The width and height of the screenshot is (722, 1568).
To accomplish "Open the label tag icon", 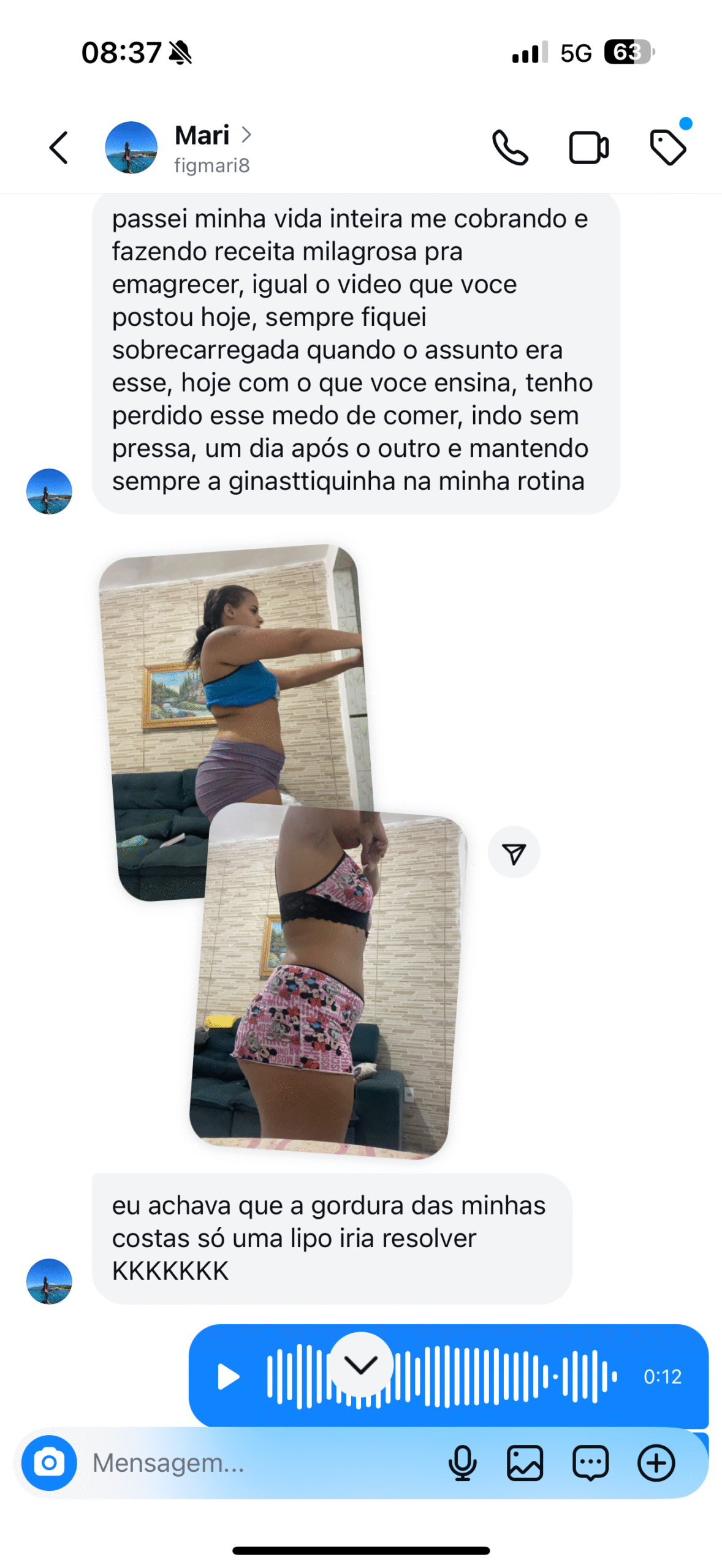I will (x=667, y=148).
